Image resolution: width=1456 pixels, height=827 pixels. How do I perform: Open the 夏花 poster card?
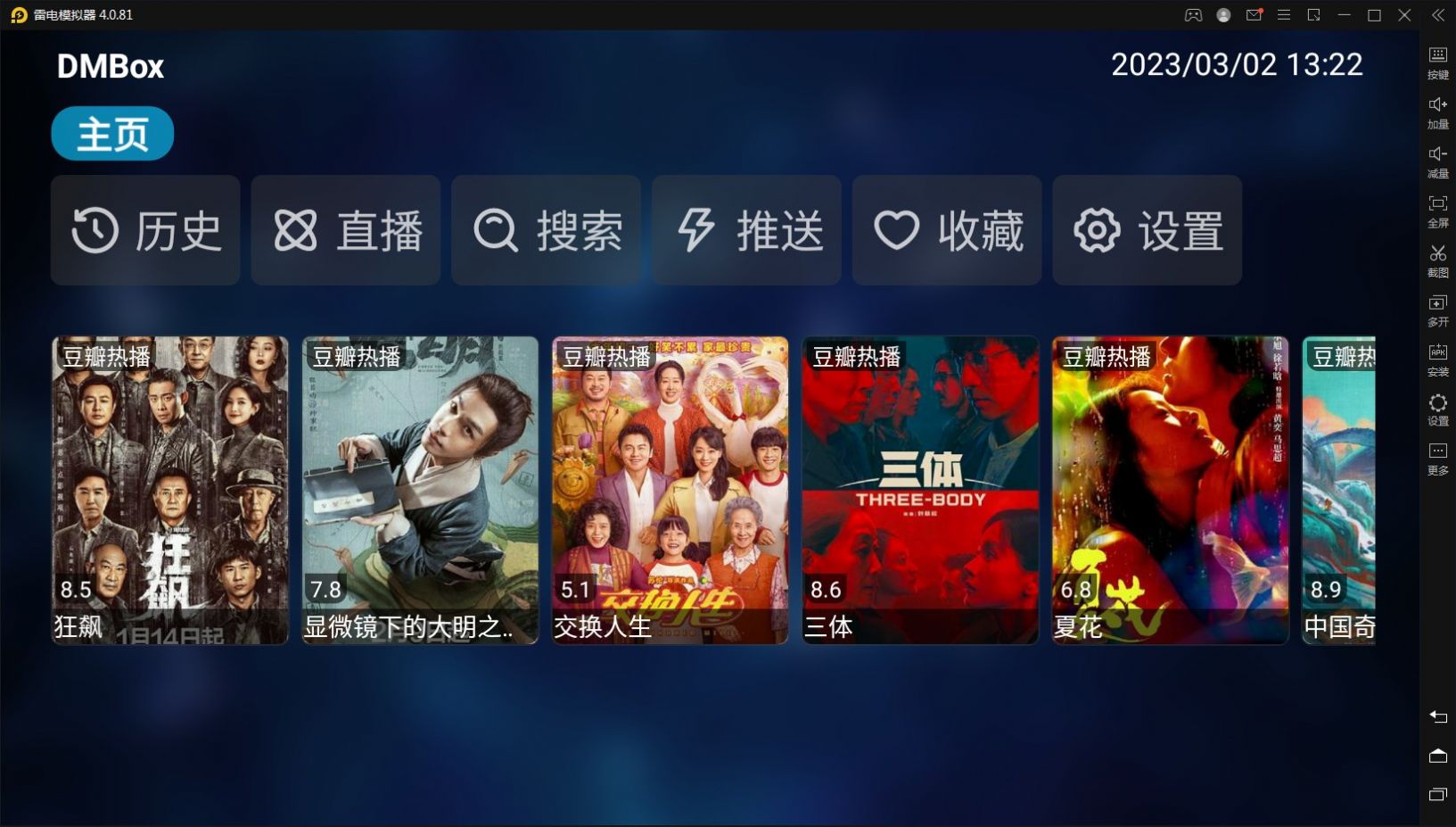(x=1170, y=489)
